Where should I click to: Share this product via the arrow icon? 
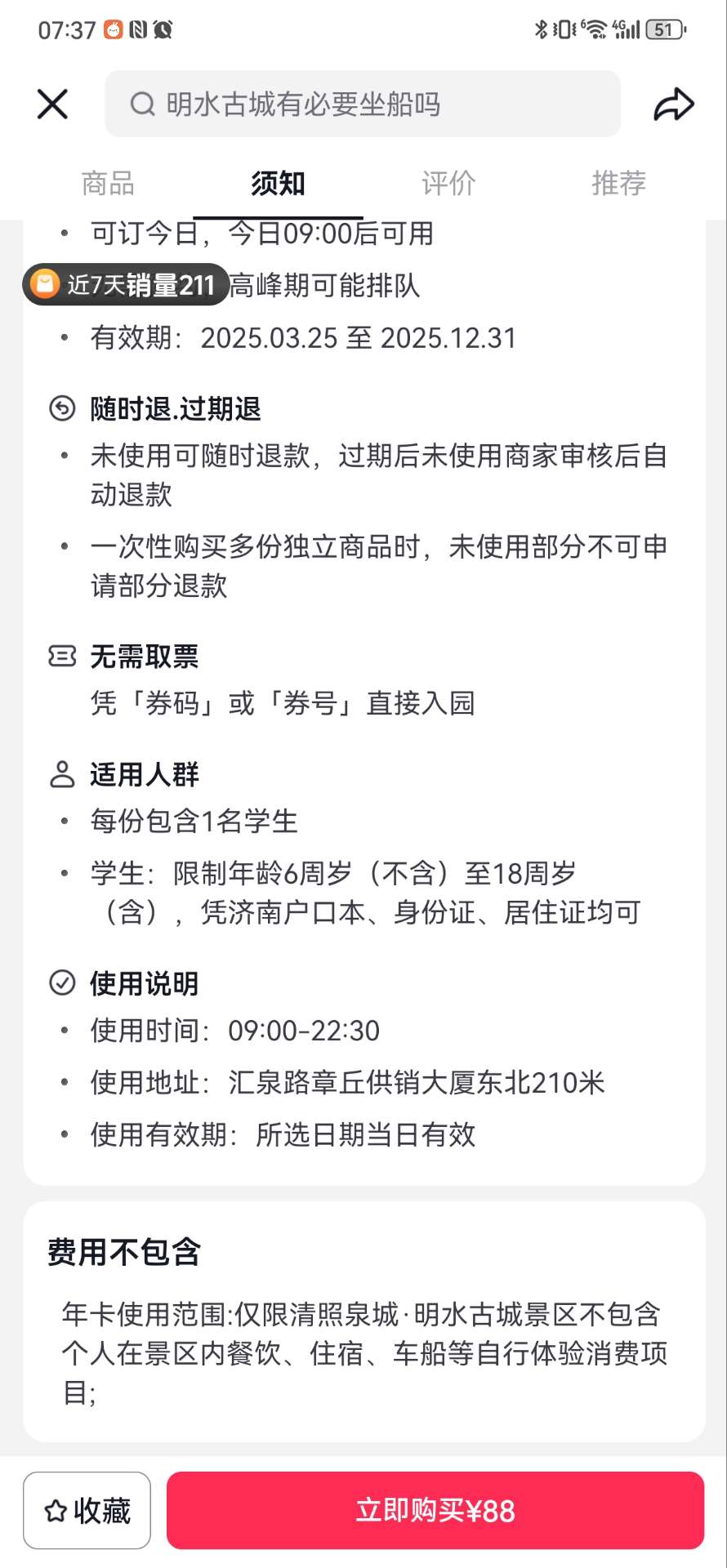pyautogui.click(x=674, y=105)
